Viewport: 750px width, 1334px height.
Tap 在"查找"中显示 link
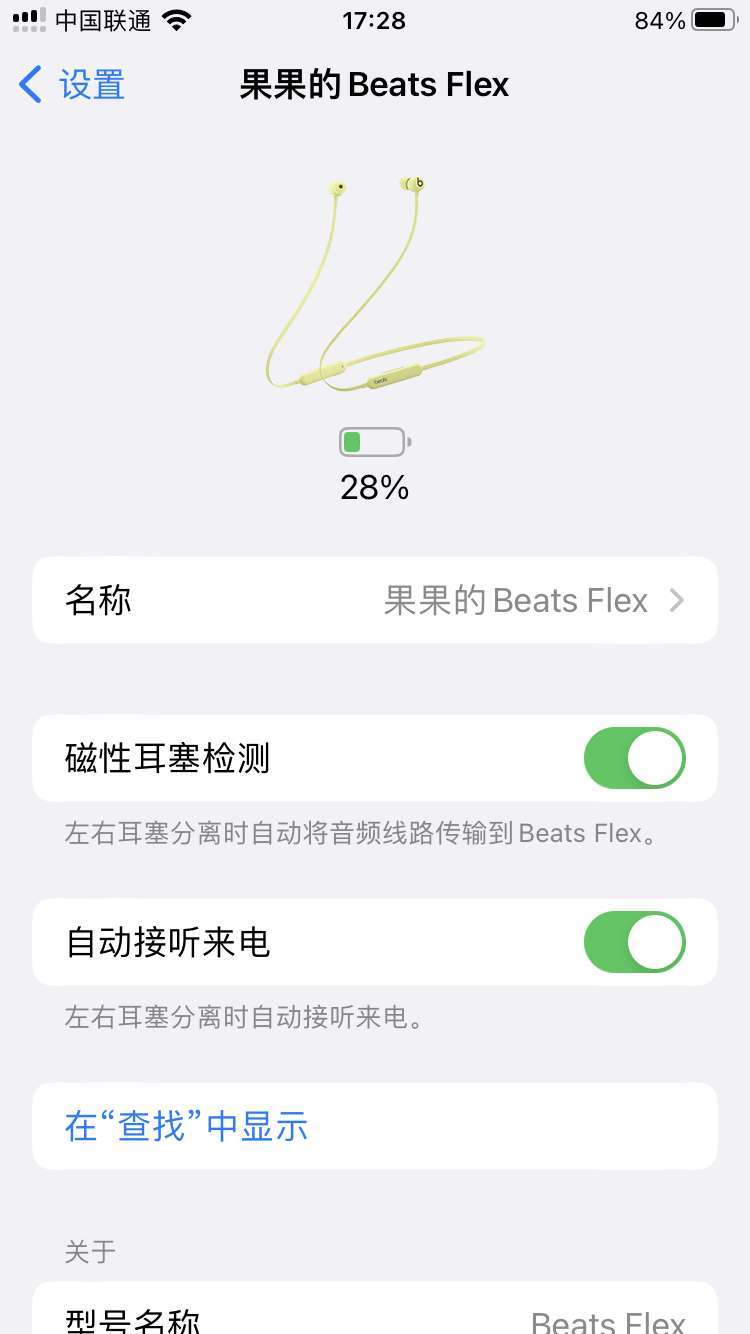[x=186, y=1126]
